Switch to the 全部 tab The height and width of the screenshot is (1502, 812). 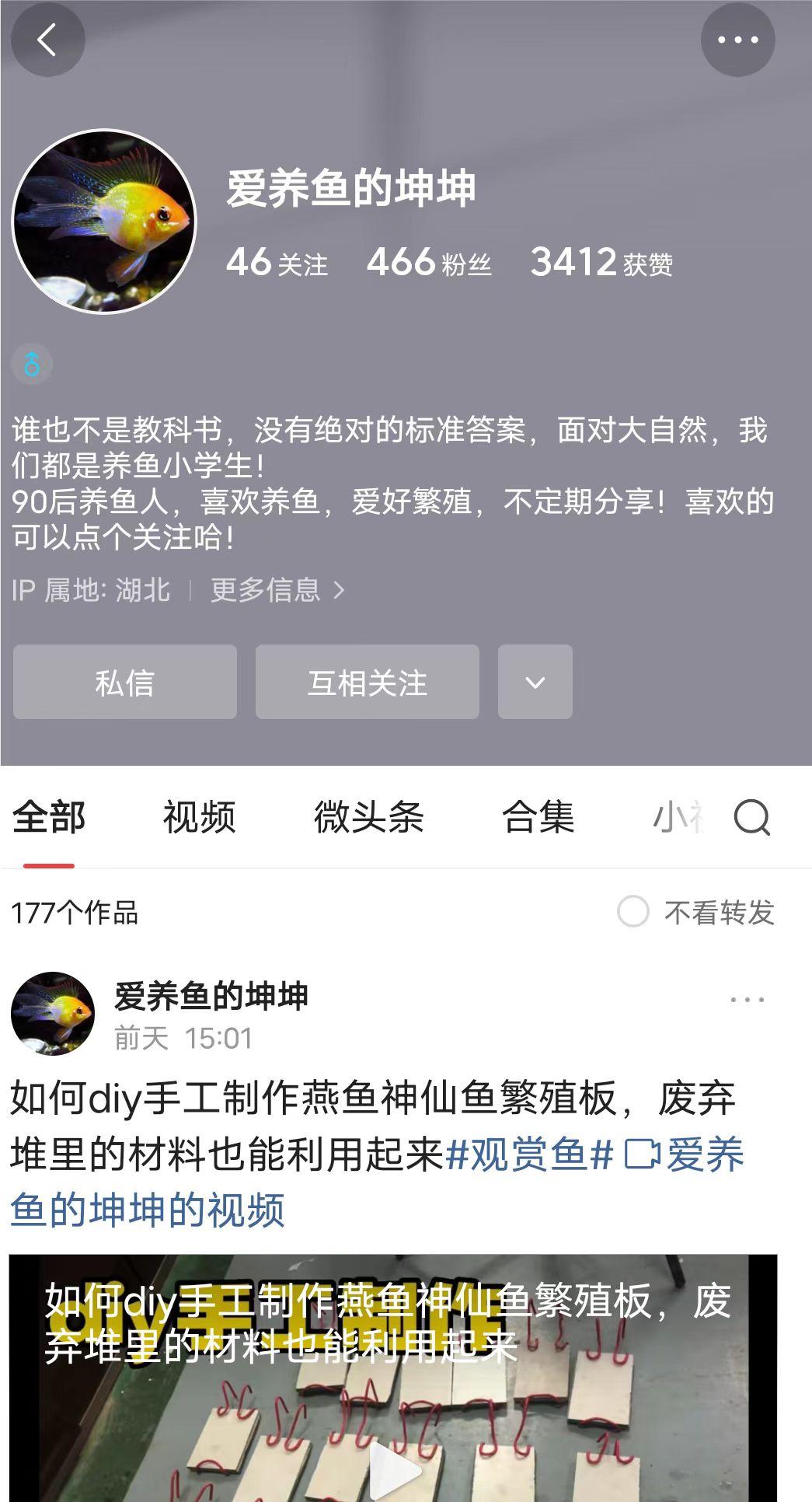point(49,817)
